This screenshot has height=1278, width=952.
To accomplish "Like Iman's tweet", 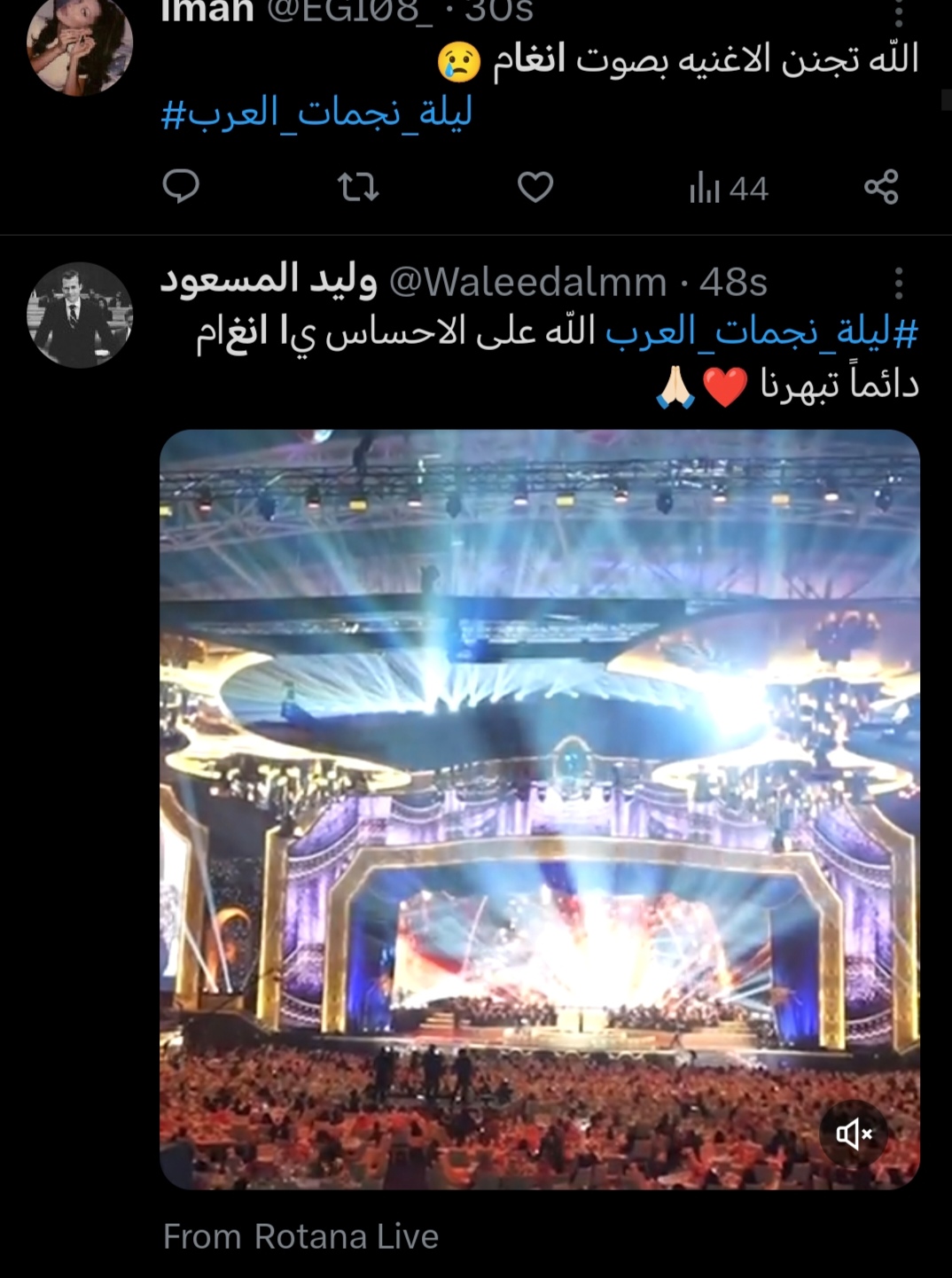I will 535,187.
